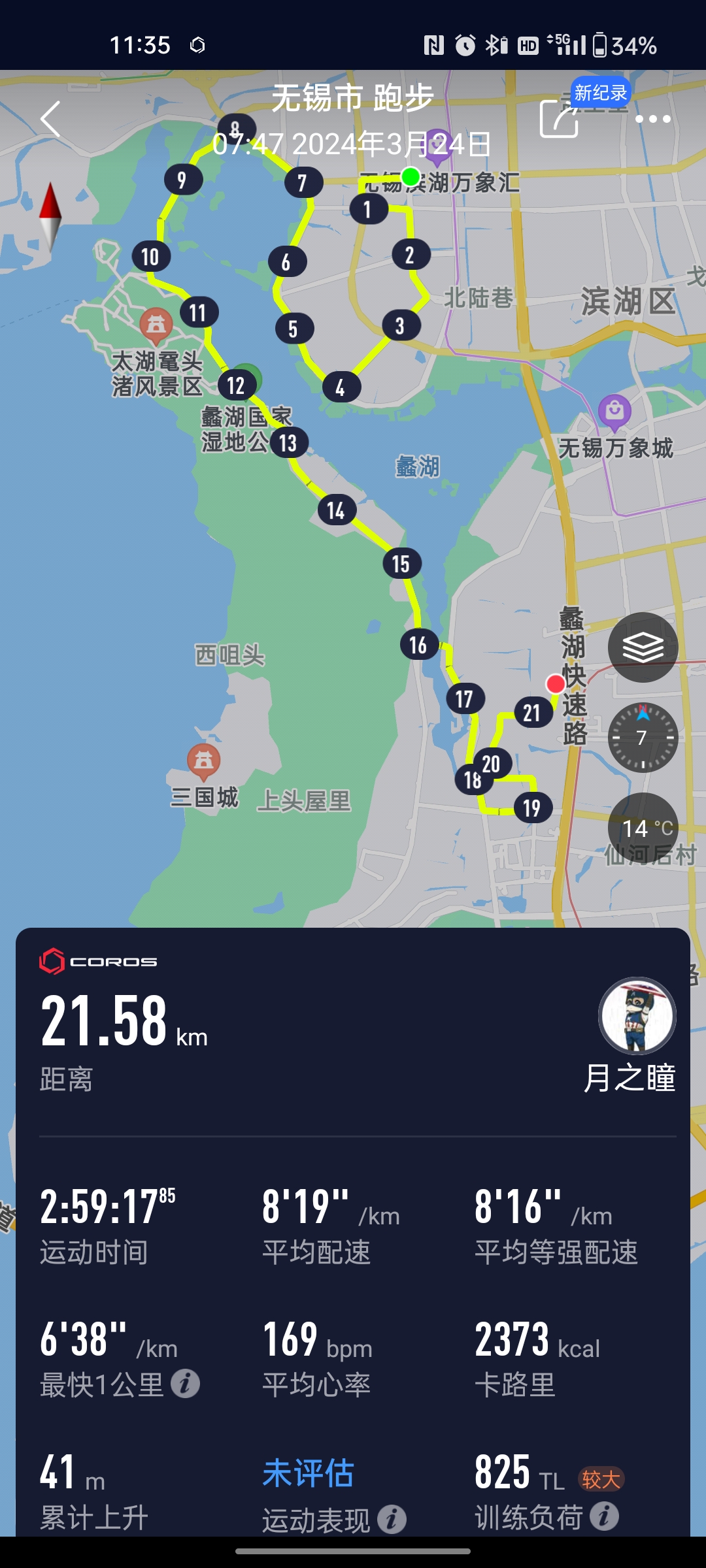Share this Wuxi run activity
706x1568 pixels.
[559, 119]
